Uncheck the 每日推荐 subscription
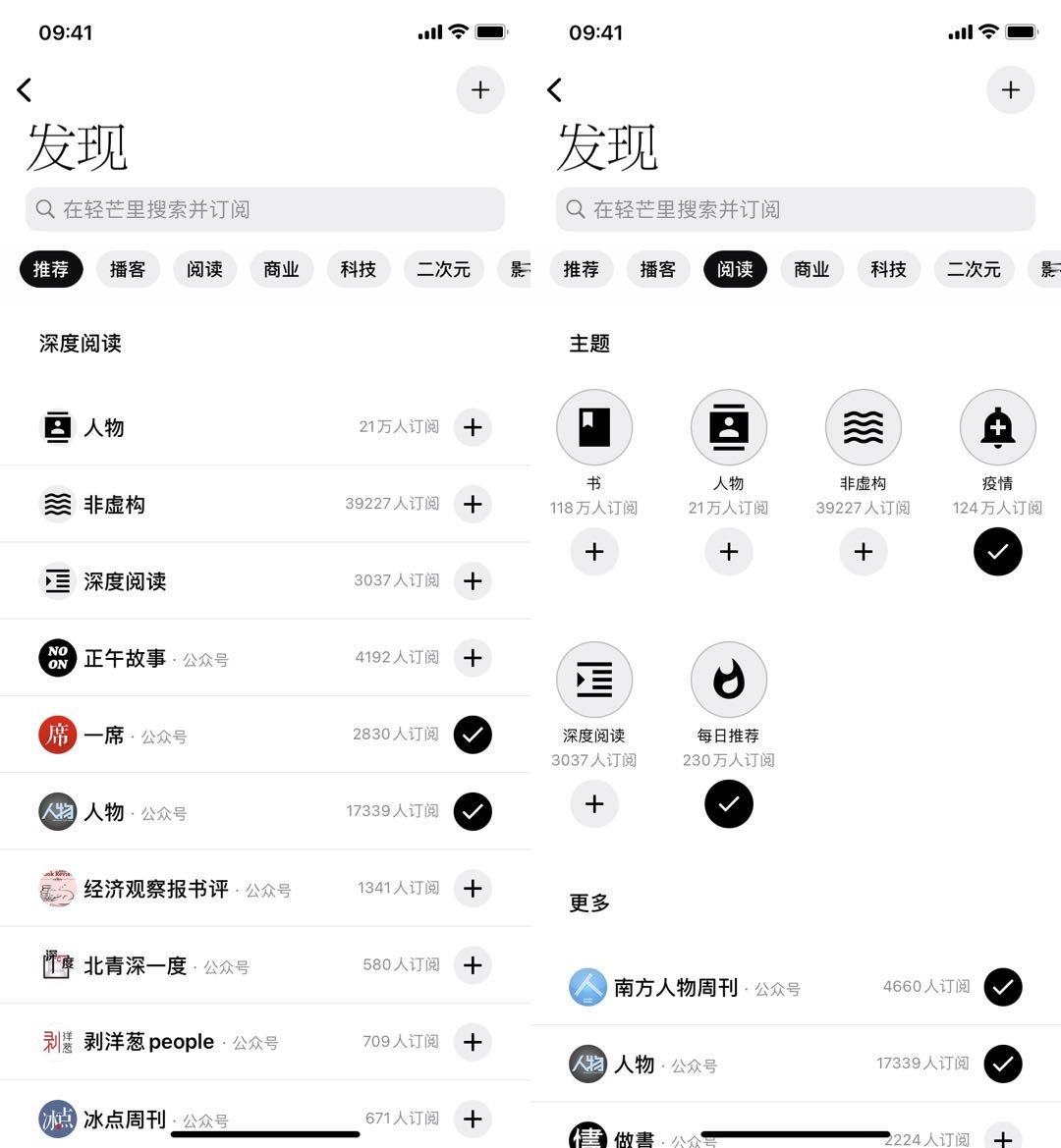 tap(729, 804)
